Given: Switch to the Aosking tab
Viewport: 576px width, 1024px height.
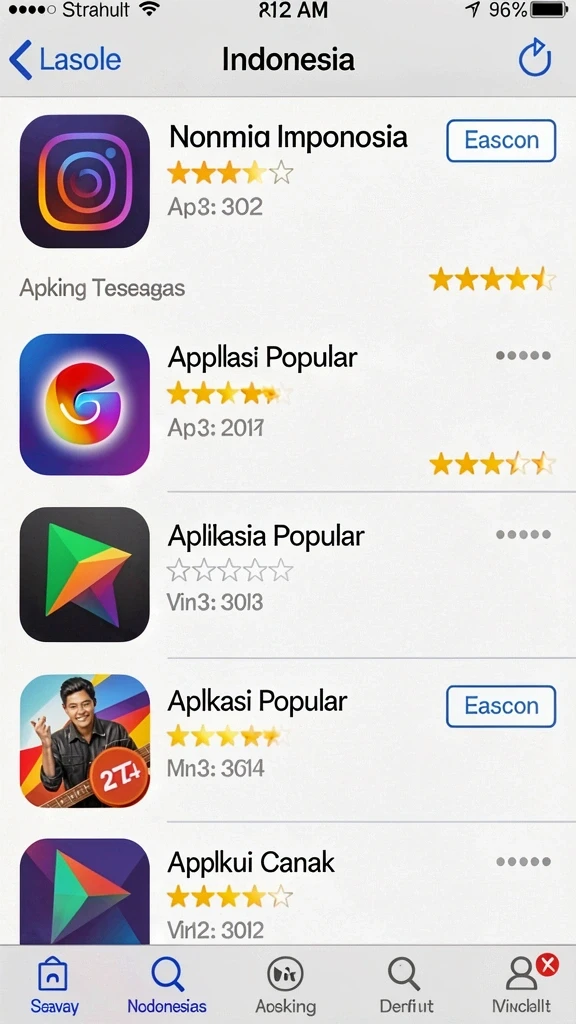Looking at the screenshot, I should pos(285,985).
